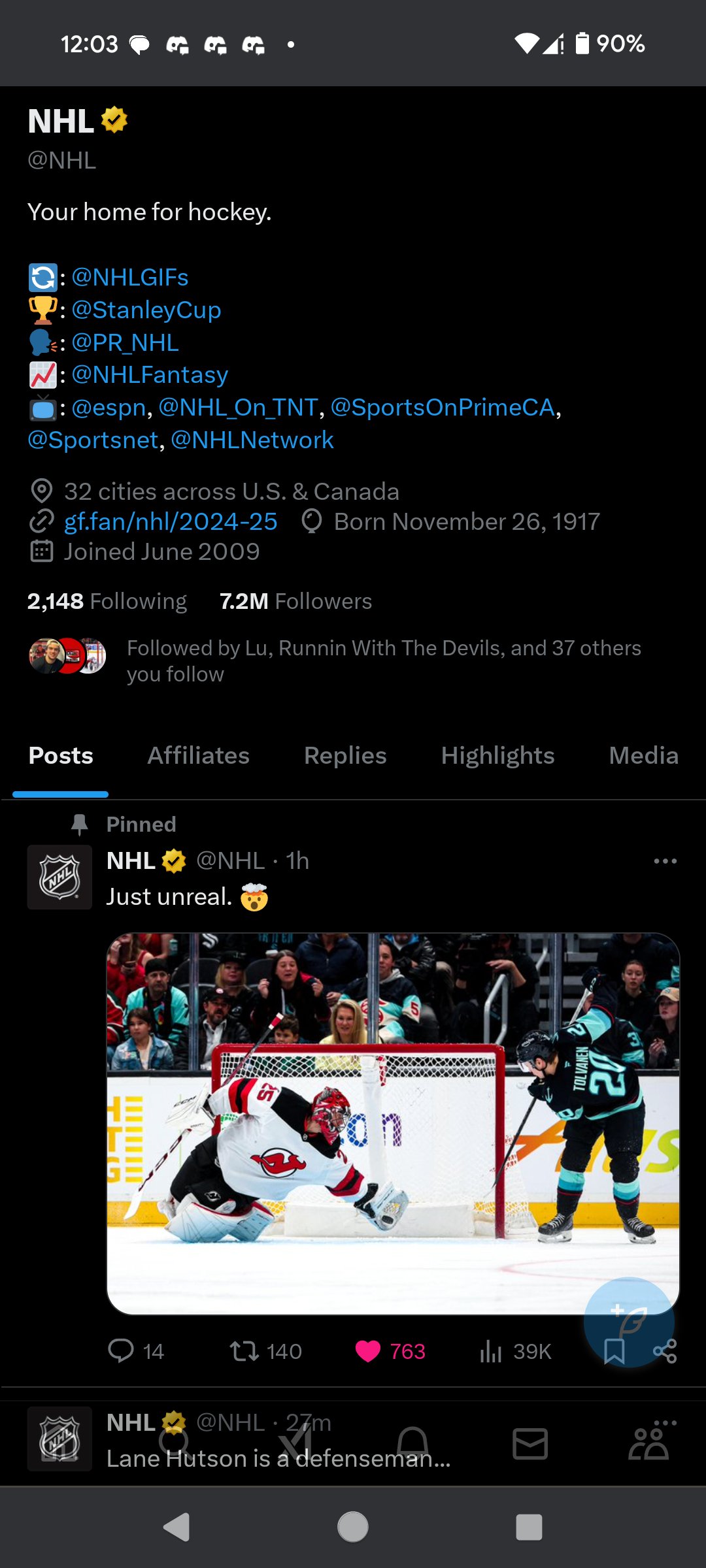Repost the "Just unreal." post

click(x=245, y=1350)
